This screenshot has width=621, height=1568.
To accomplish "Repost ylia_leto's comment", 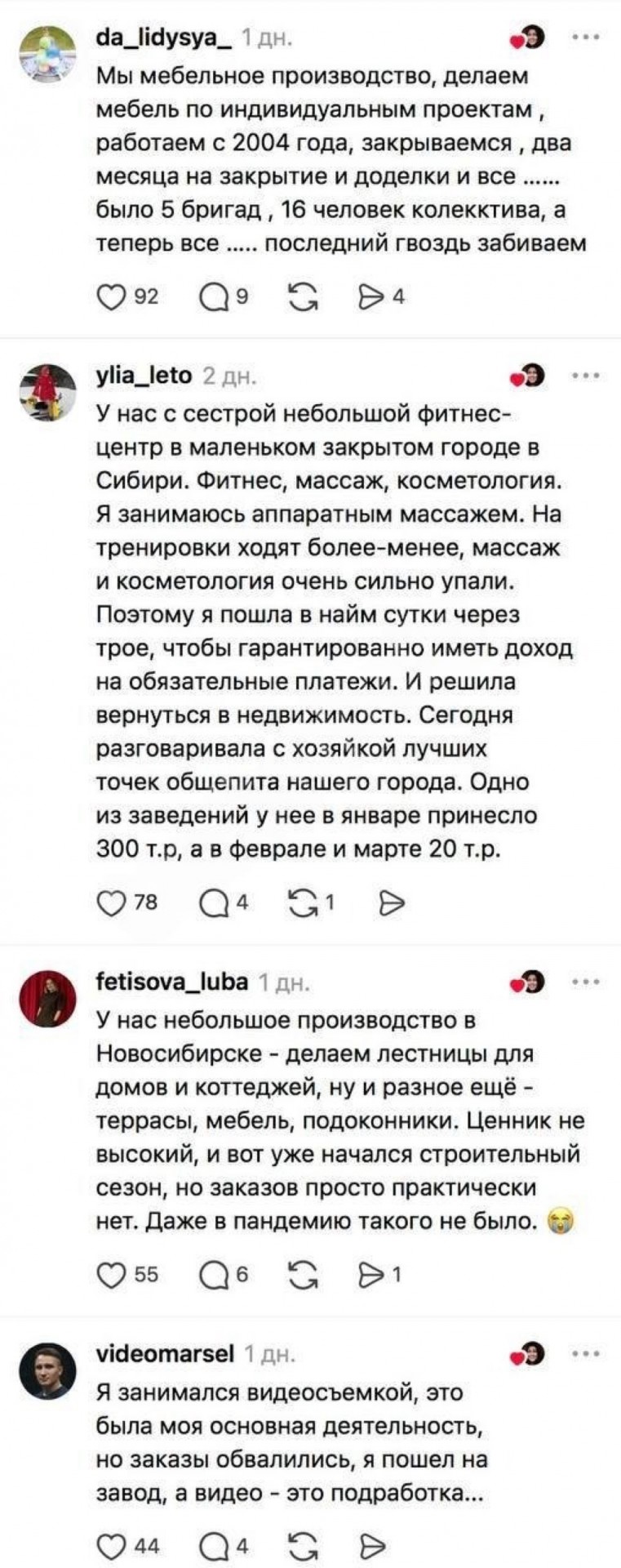I will 303,902.
